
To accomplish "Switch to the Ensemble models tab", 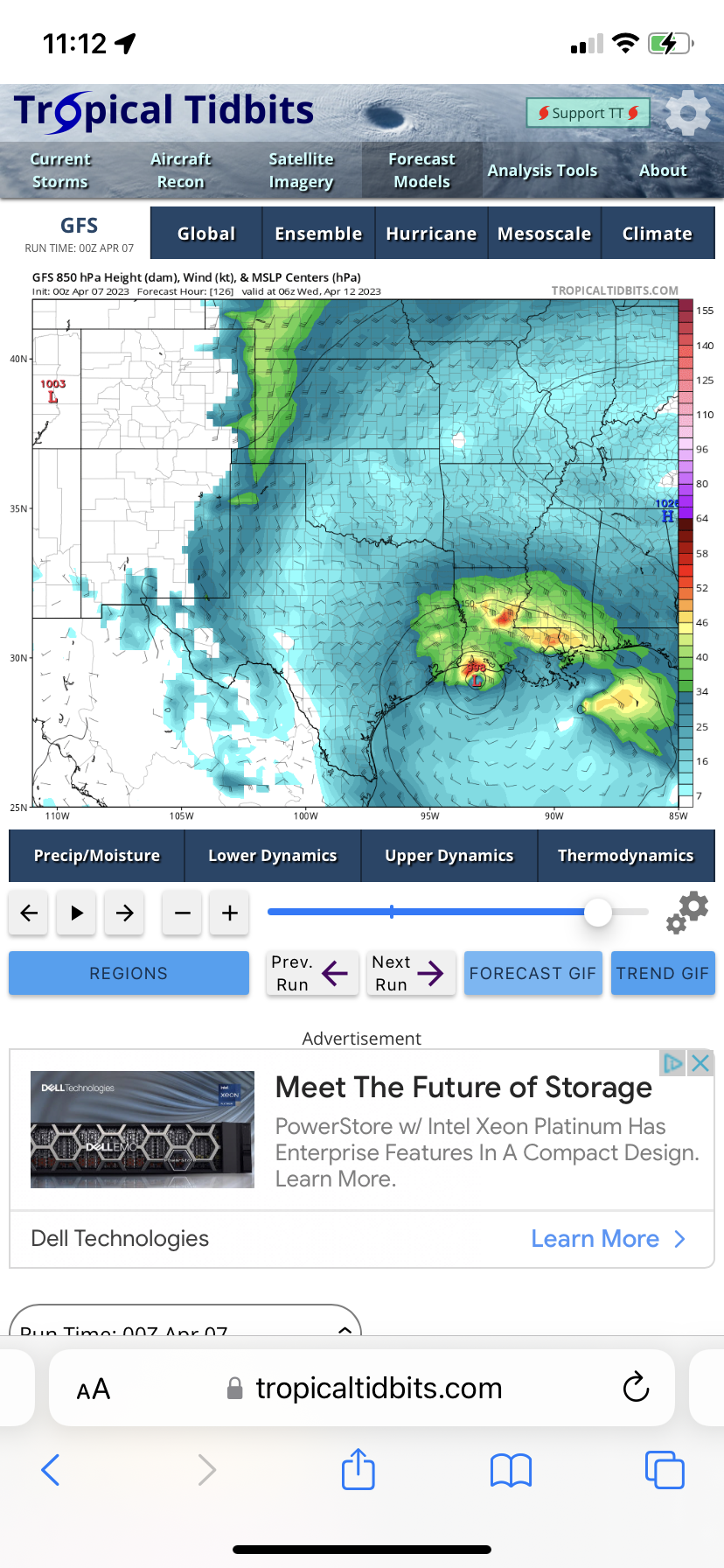I will tap(318, 234).
